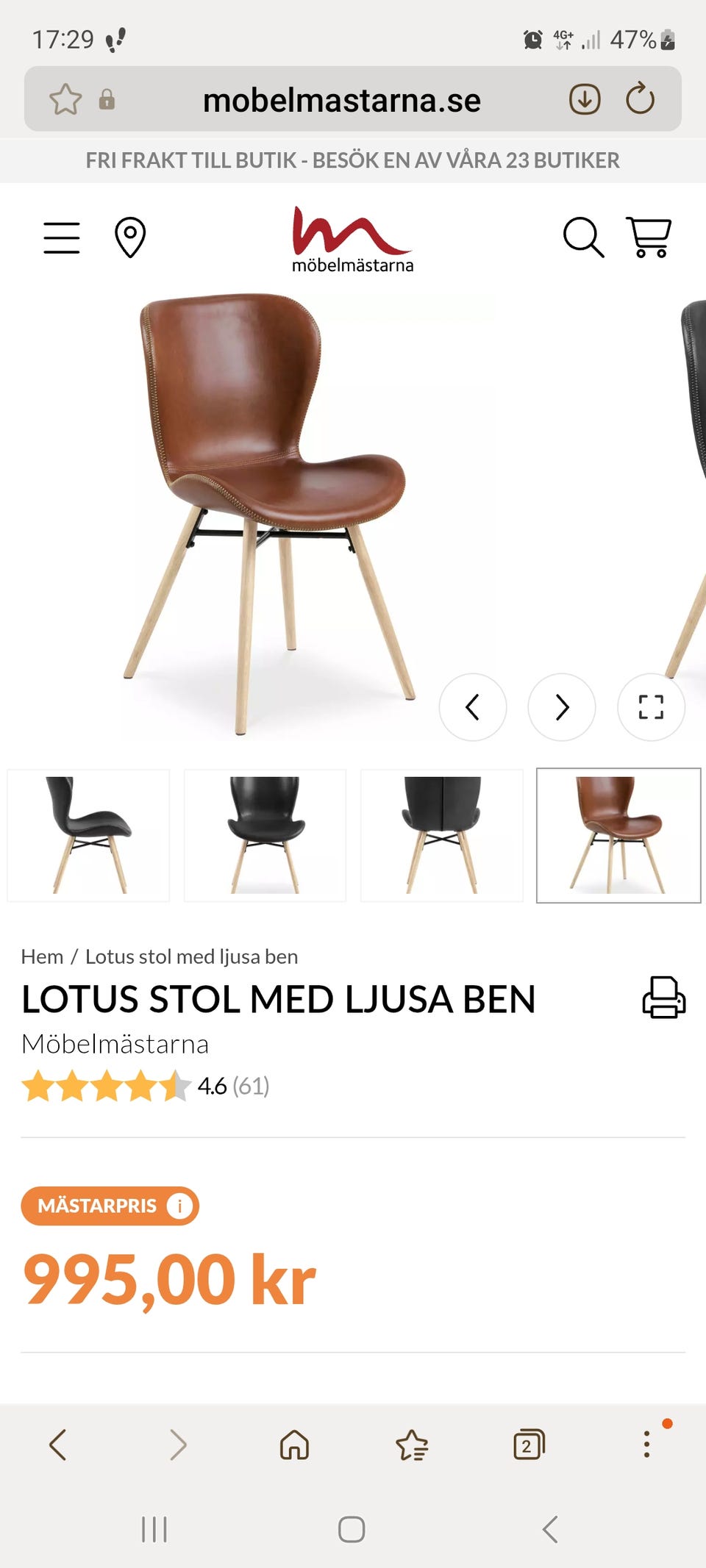The width and height of the screenshot is (706, 1568).
Task: Show the previous product image
Action: [473, 707]
